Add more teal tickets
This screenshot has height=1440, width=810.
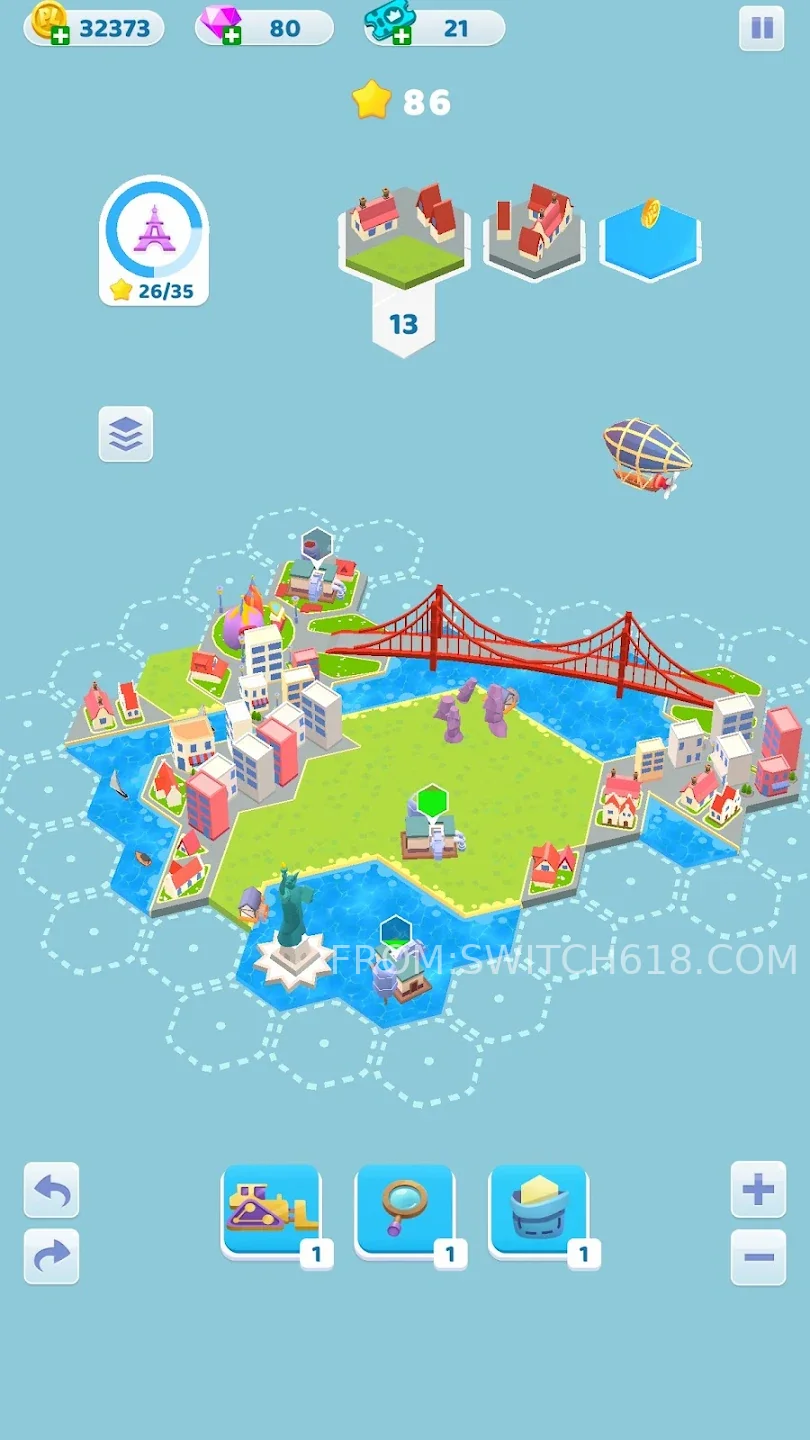(401, 37)
